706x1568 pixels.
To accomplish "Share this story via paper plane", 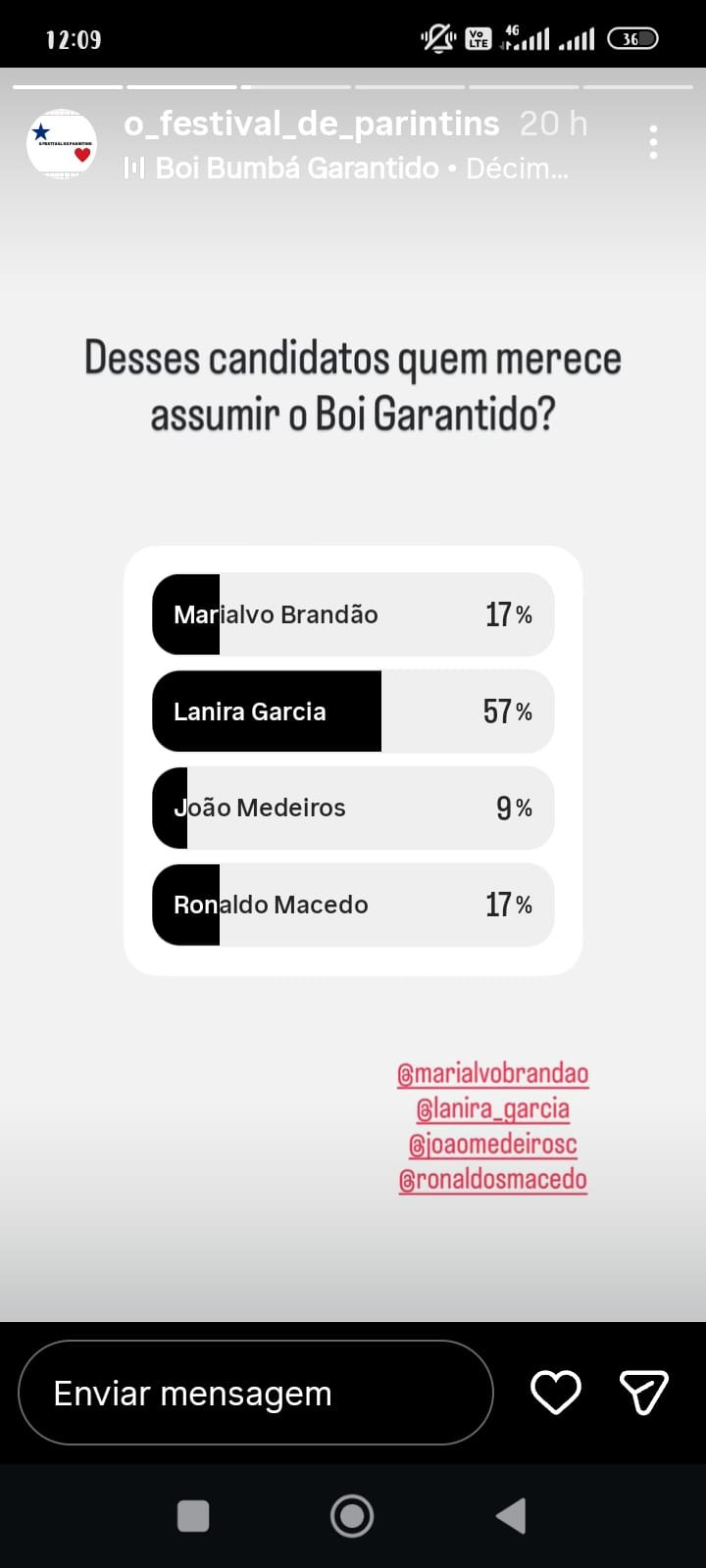I will [644, 1393].
